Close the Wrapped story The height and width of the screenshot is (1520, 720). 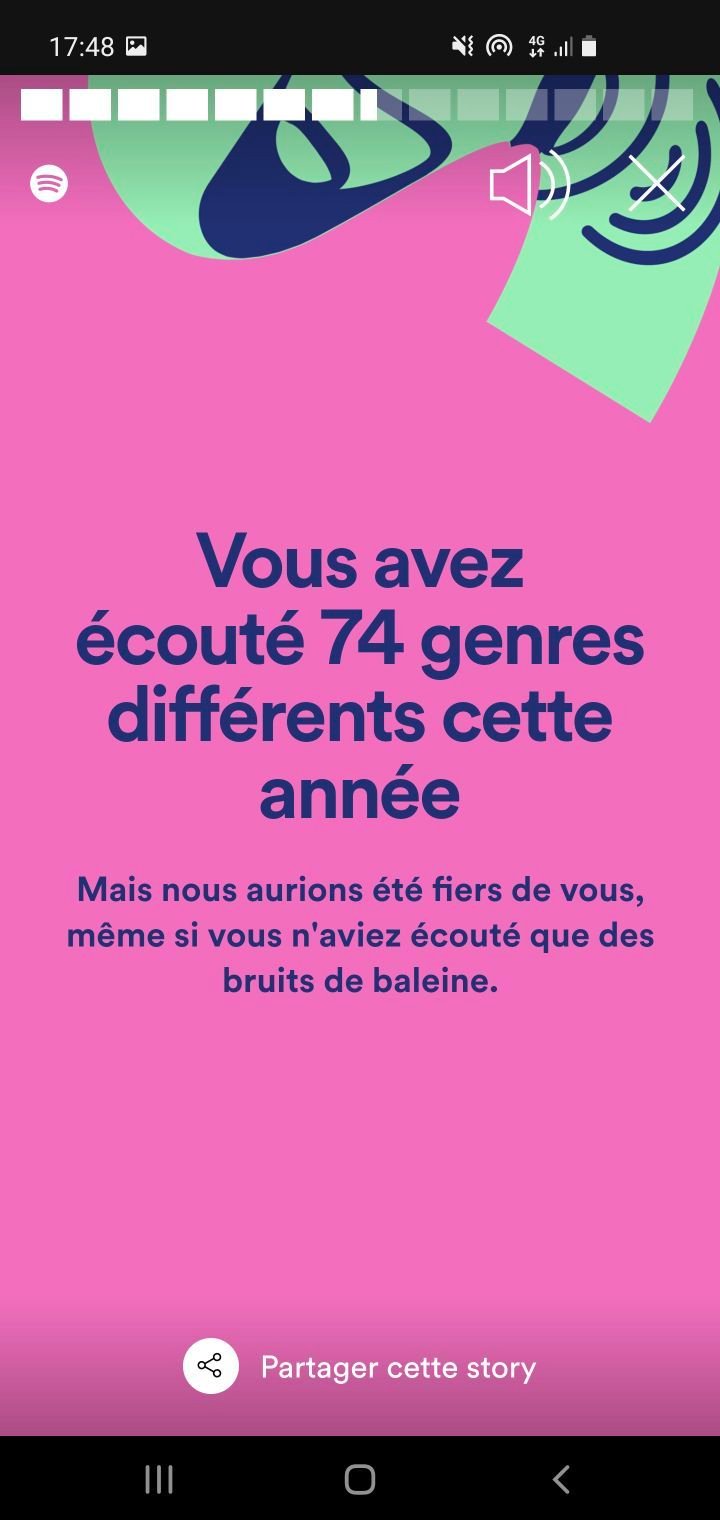tap(656, 184)
